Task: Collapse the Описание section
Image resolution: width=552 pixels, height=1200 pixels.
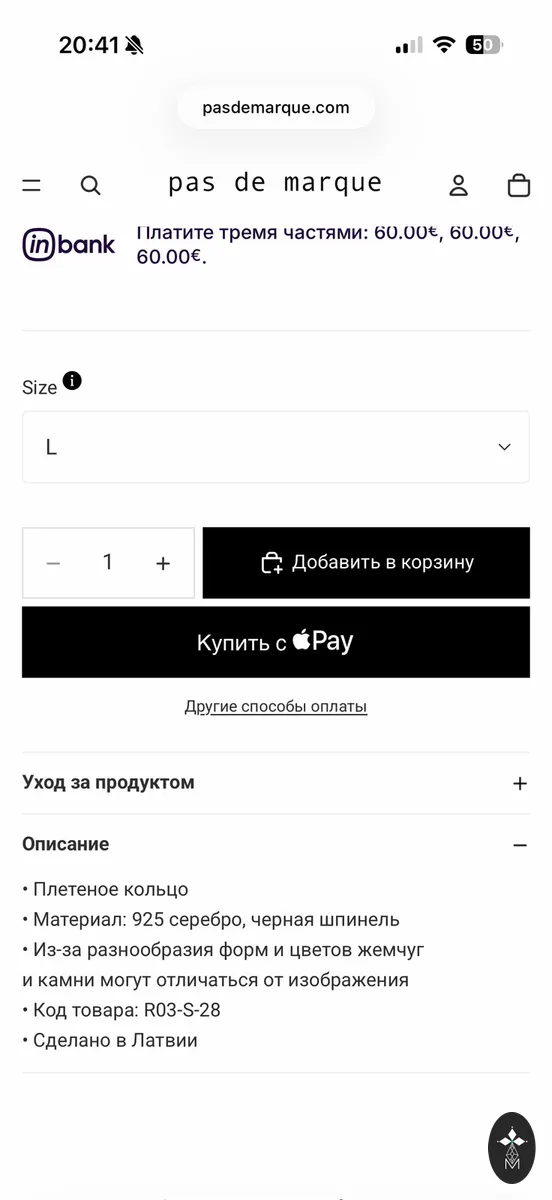Action: 276,845
